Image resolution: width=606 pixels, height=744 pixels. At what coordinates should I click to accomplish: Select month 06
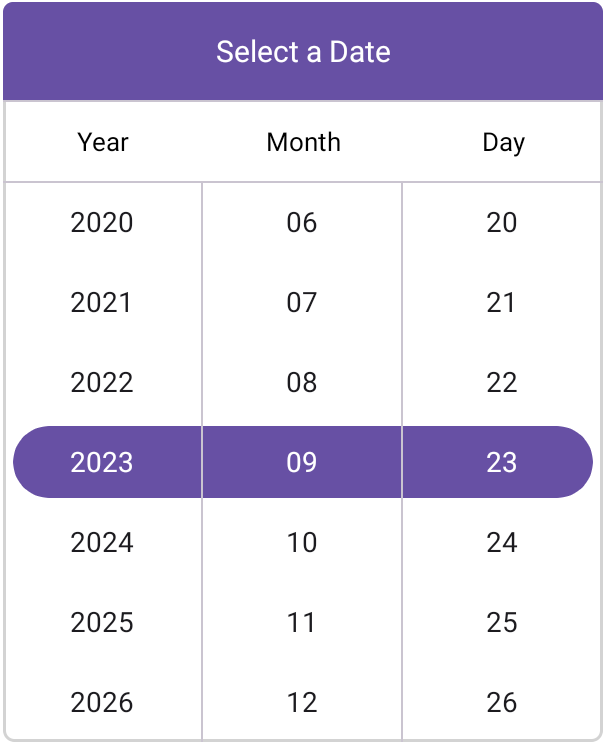(302, 222)
